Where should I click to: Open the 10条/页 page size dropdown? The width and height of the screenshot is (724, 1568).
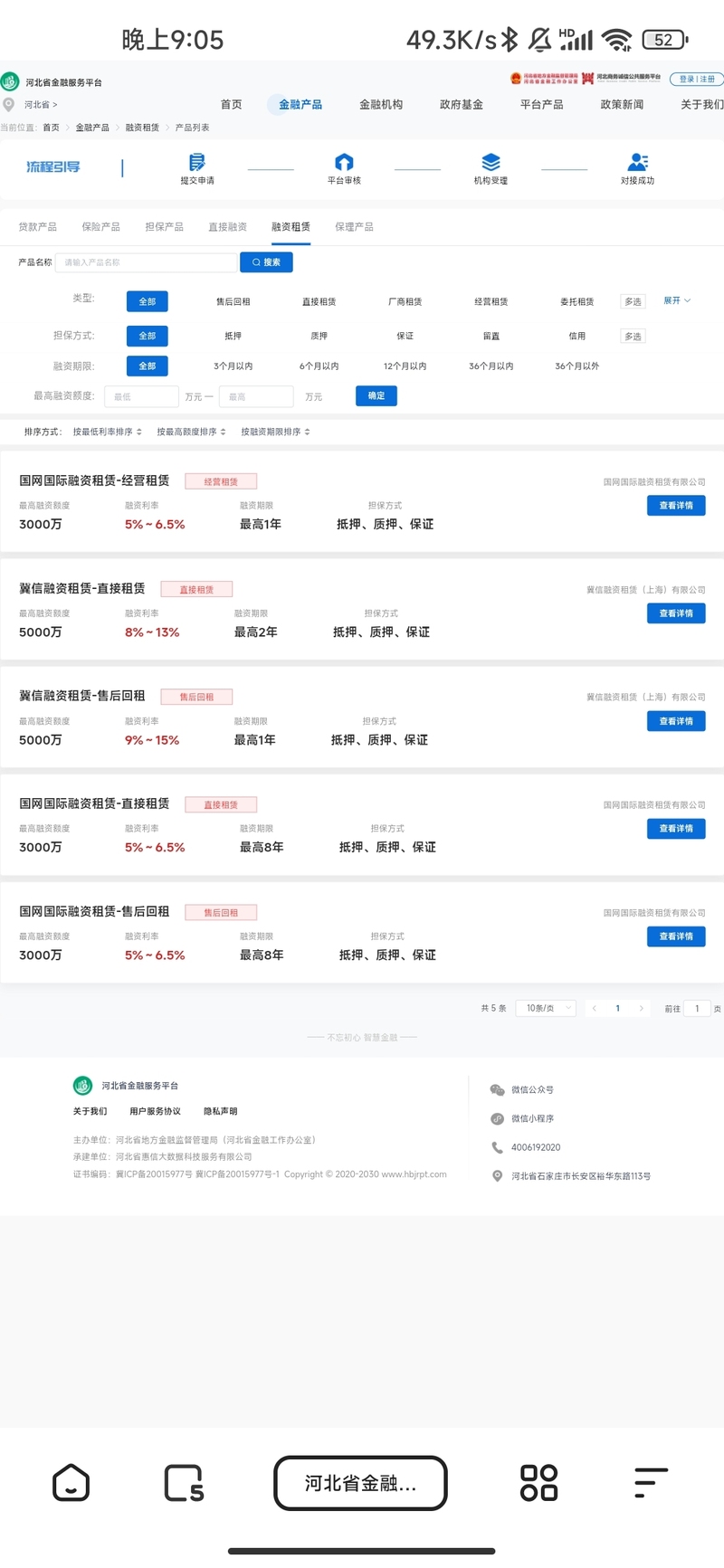point(546,1008)
